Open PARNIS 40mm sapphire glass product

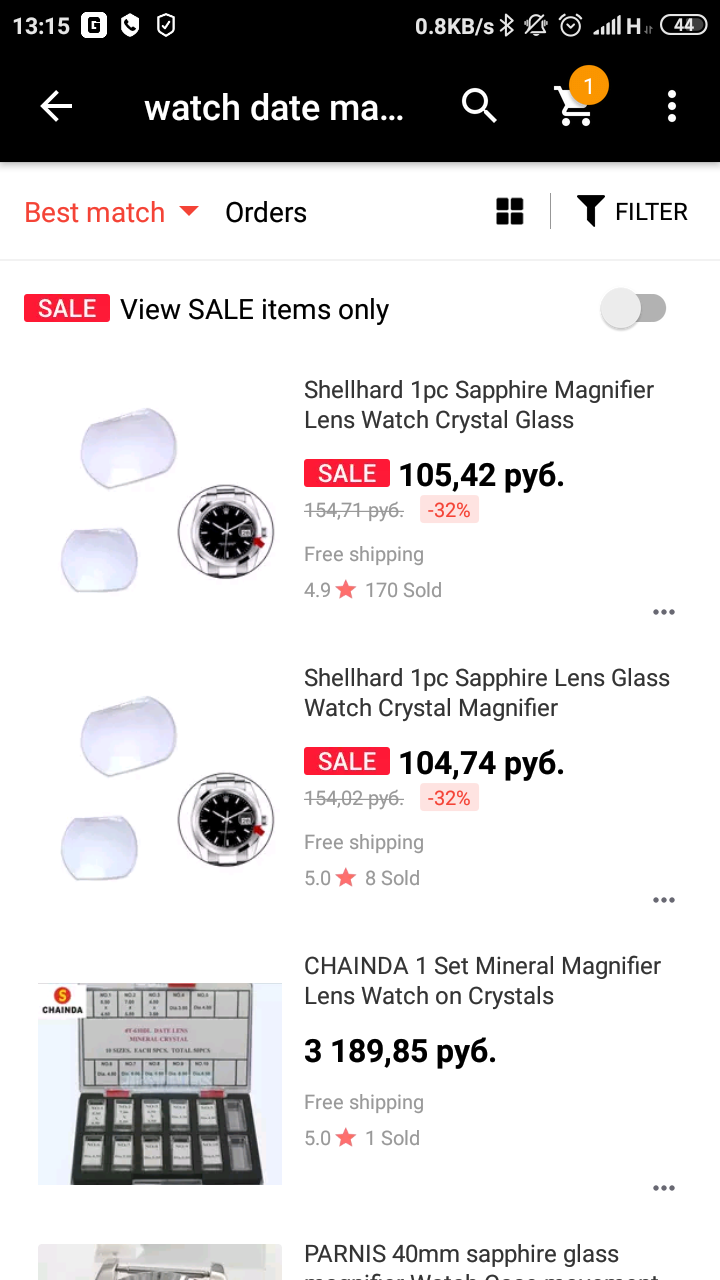pyautogui.click(x=461, y=1260)
